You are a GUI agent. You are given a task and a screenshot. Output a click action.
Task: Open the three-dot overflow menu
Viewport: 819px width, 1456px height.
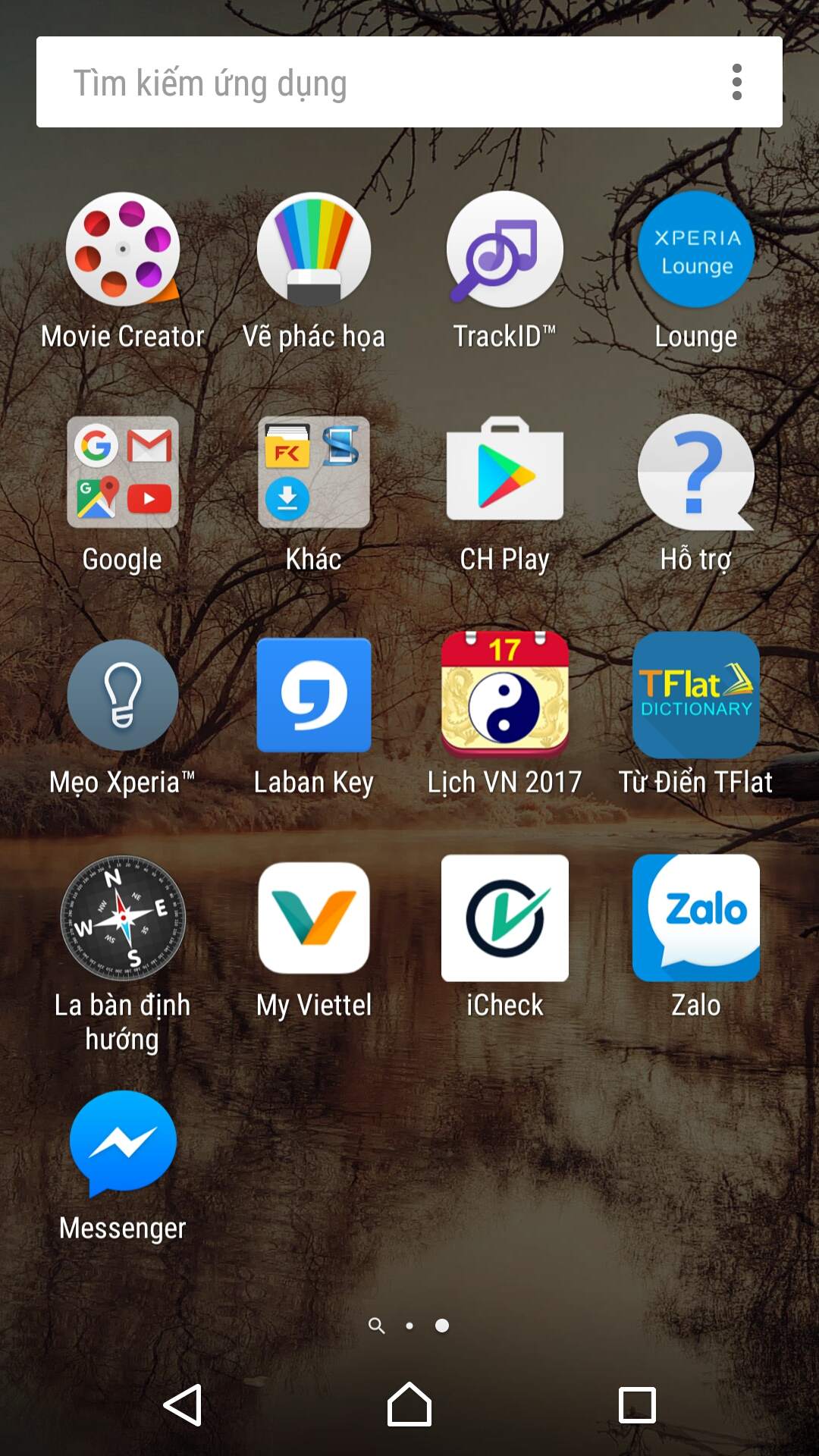tap(736, 82)
